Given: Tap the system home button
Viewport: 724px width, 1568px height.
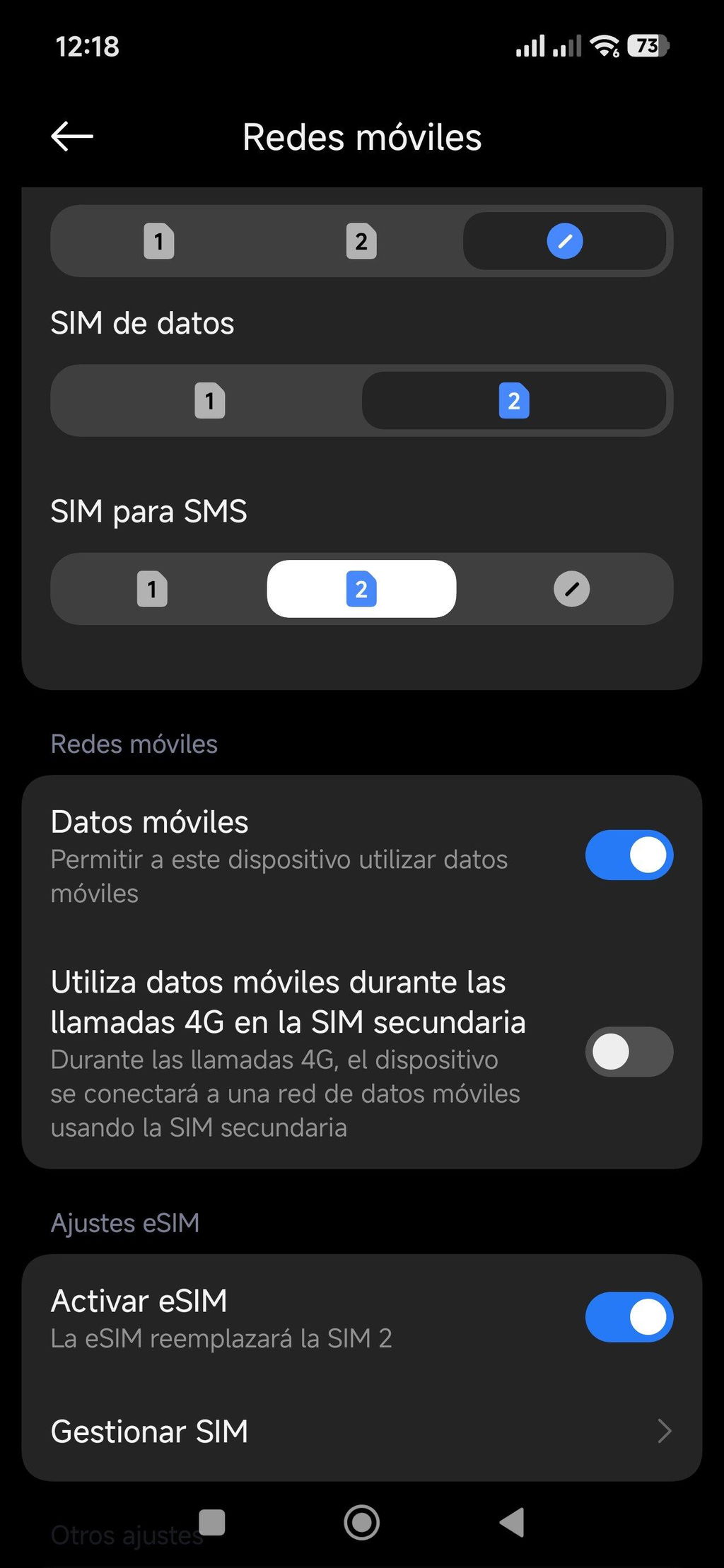Looking at the screenshot, I should click(x=362, y=1522).
